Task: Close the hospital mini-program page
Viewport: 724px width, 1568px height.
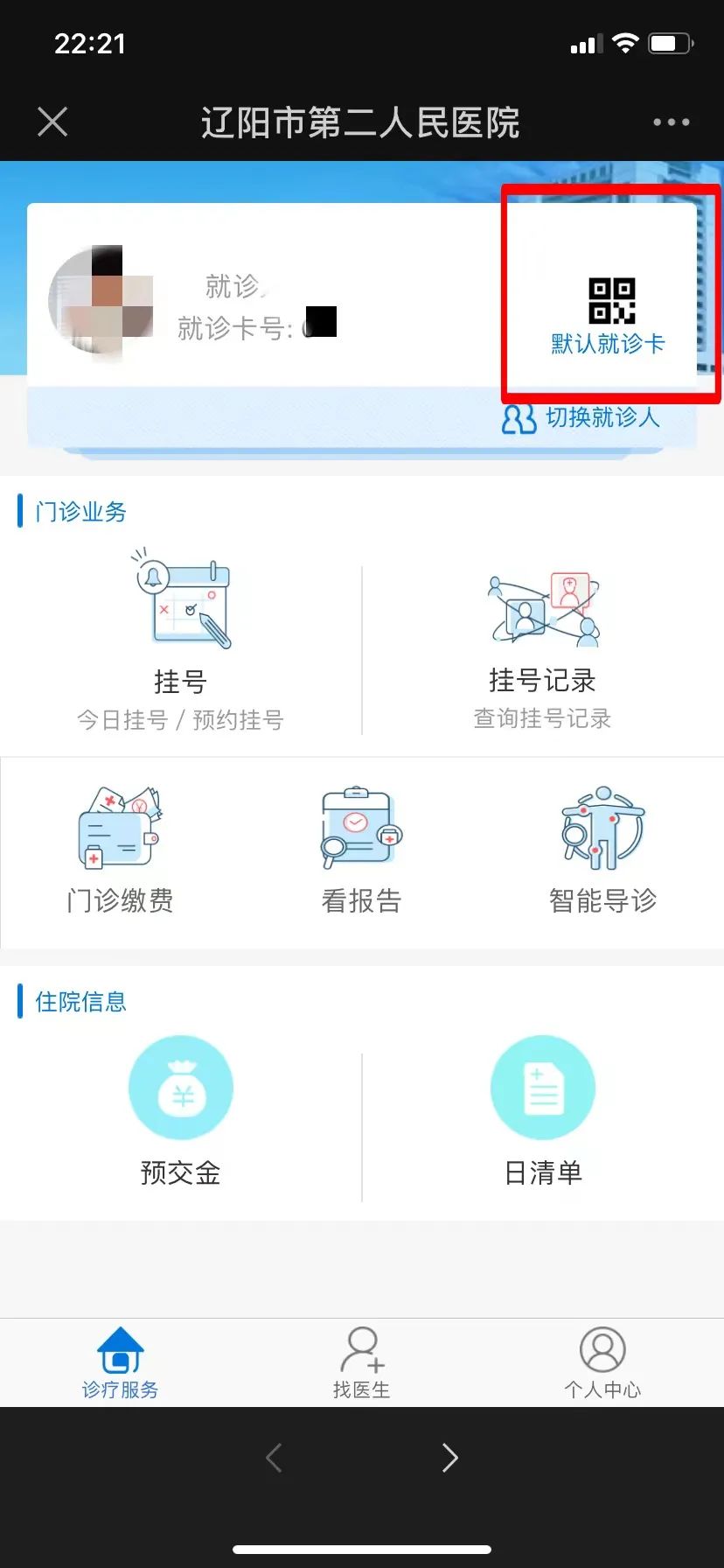Action: (x=52, y=122)
